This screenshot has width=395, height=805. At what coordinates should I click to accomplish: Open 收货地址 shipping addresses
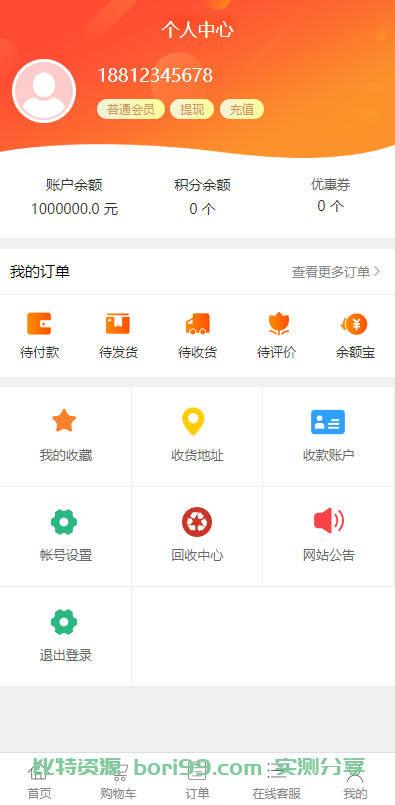pyautogui.click(x=197, y=436)
